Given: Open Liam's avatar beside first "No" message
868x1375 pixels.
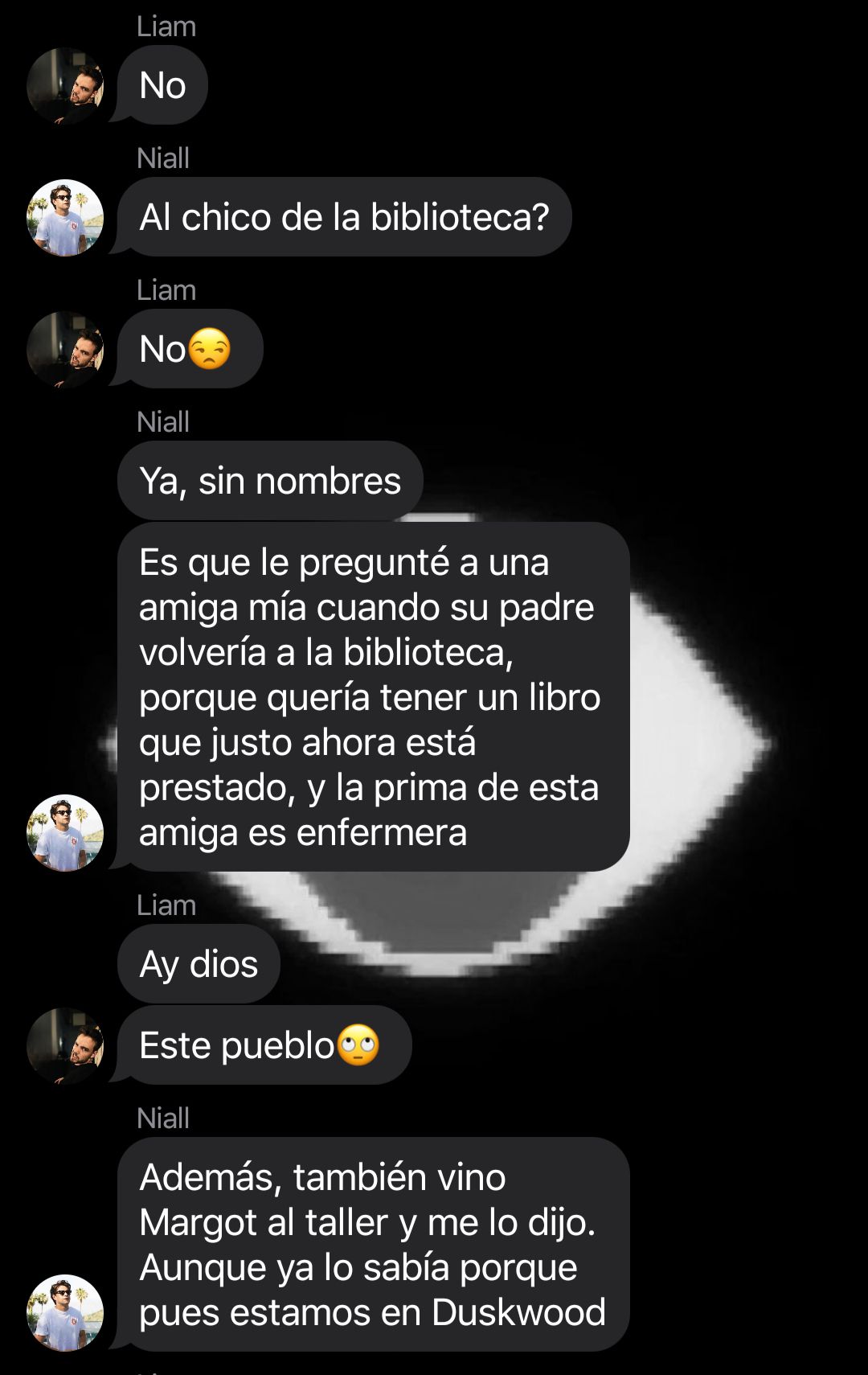Looking at the screenshot, I should coord(65,86).
